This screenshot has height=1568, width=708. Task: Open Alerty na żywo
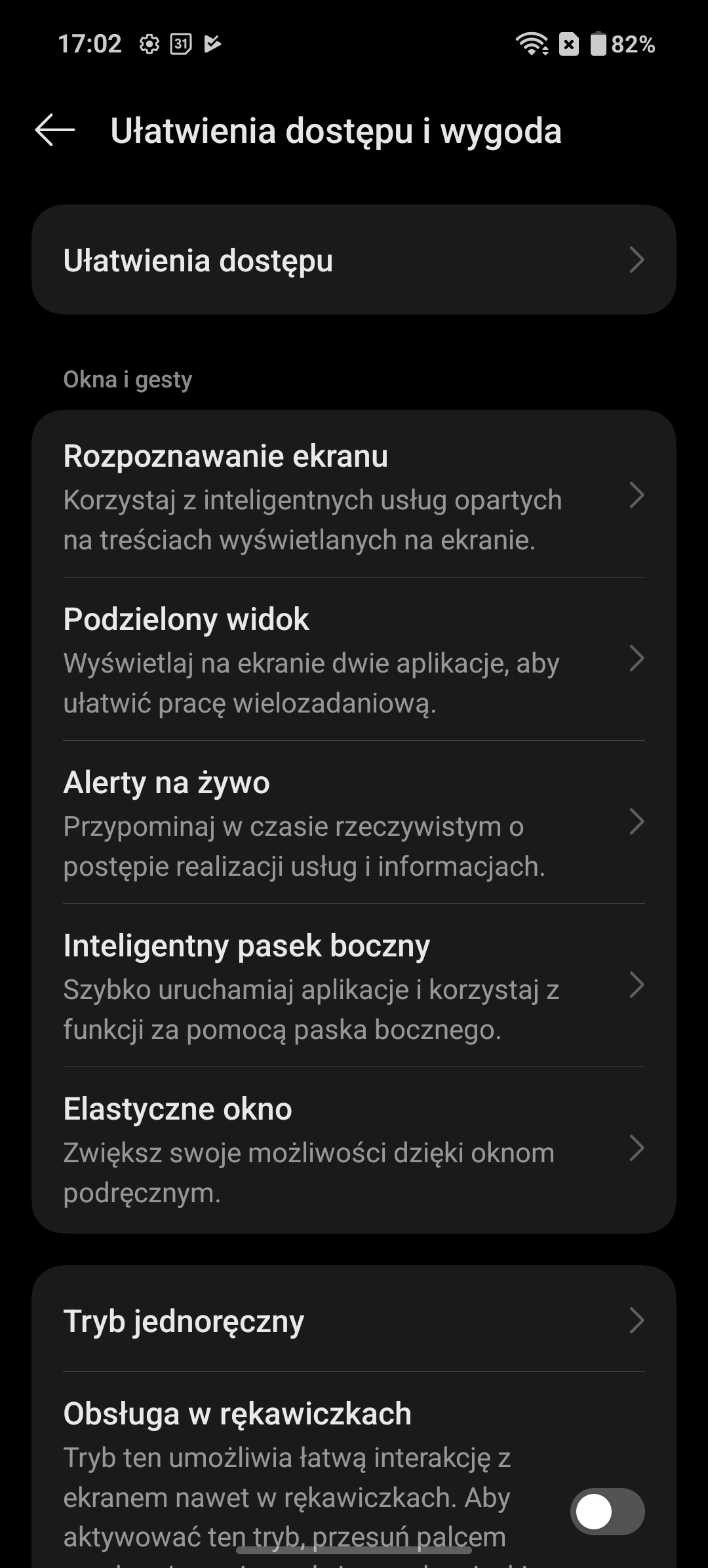[x=354, y=823]
